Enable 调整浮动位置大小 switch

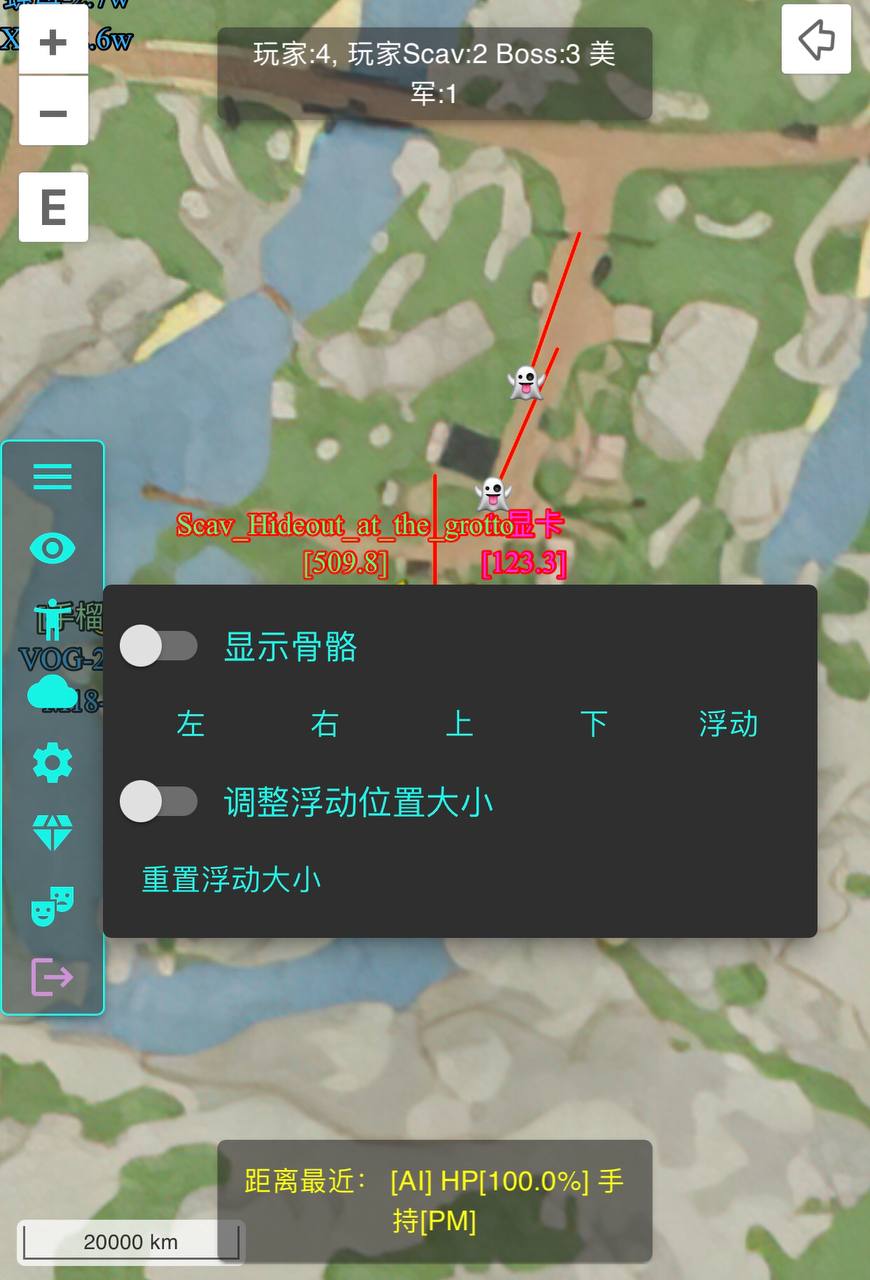tap(159, 802)
